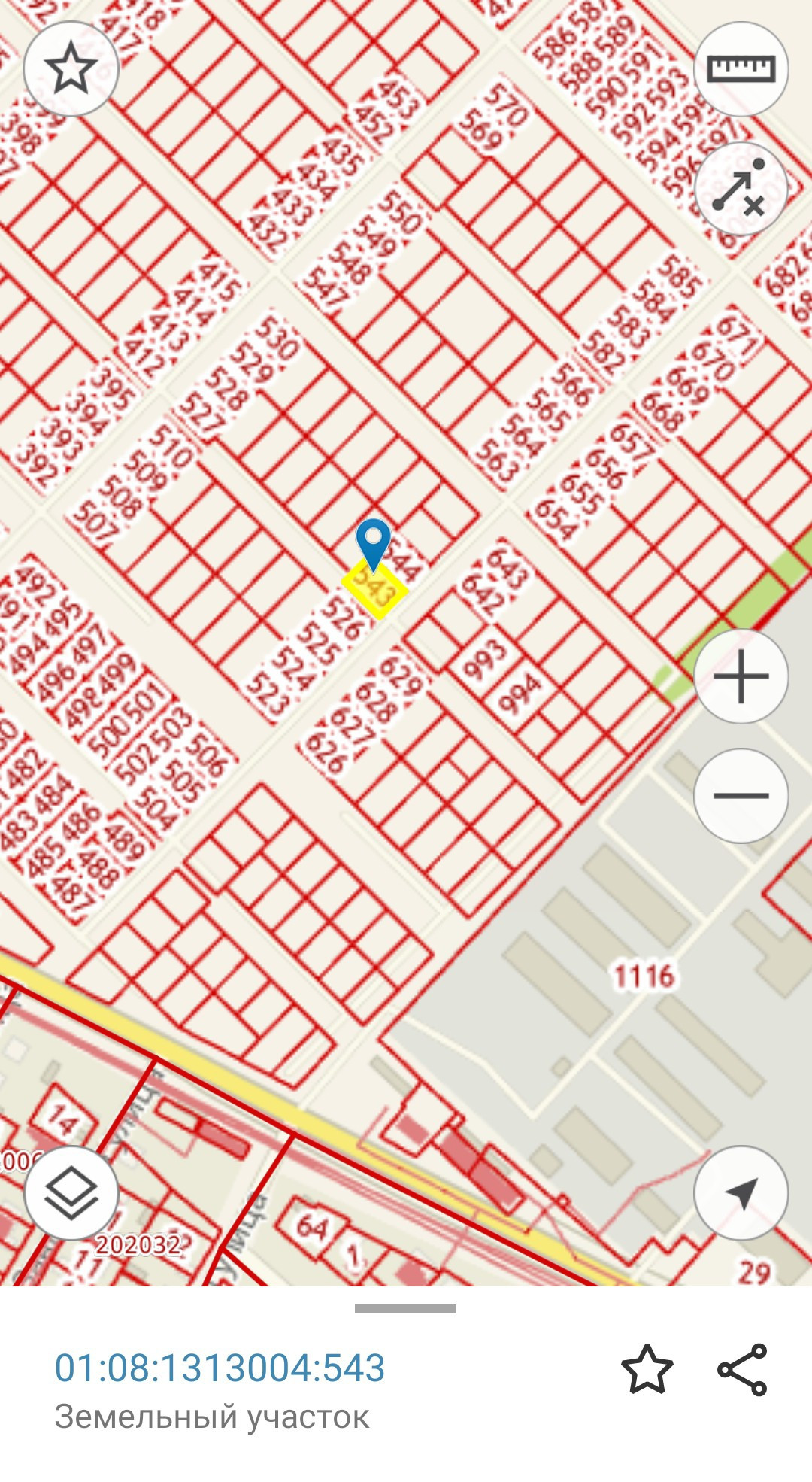Tap the path drawing tool with the cross
The width and height of the screenshot is (812, 1482).
(741, 188)
